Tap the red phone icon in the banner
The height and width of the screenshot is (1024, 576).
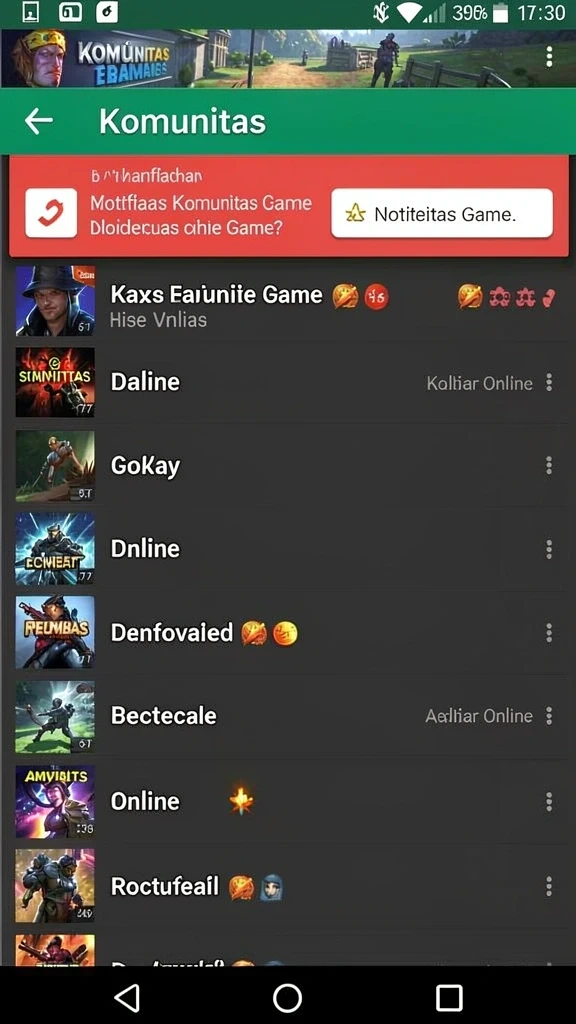point(51,214)
